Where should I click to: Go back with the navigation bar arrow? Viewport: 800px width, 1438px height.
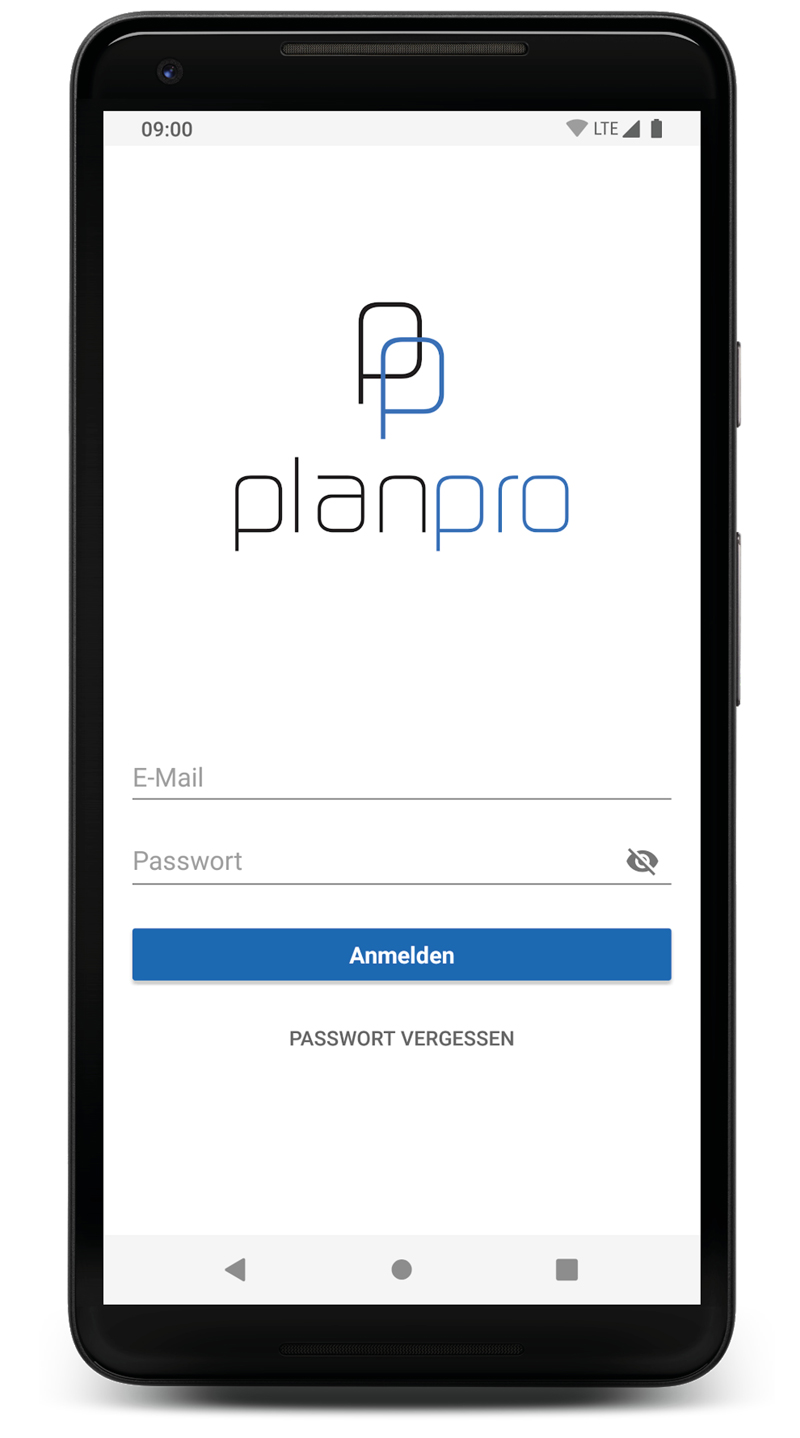[235, 1270]
